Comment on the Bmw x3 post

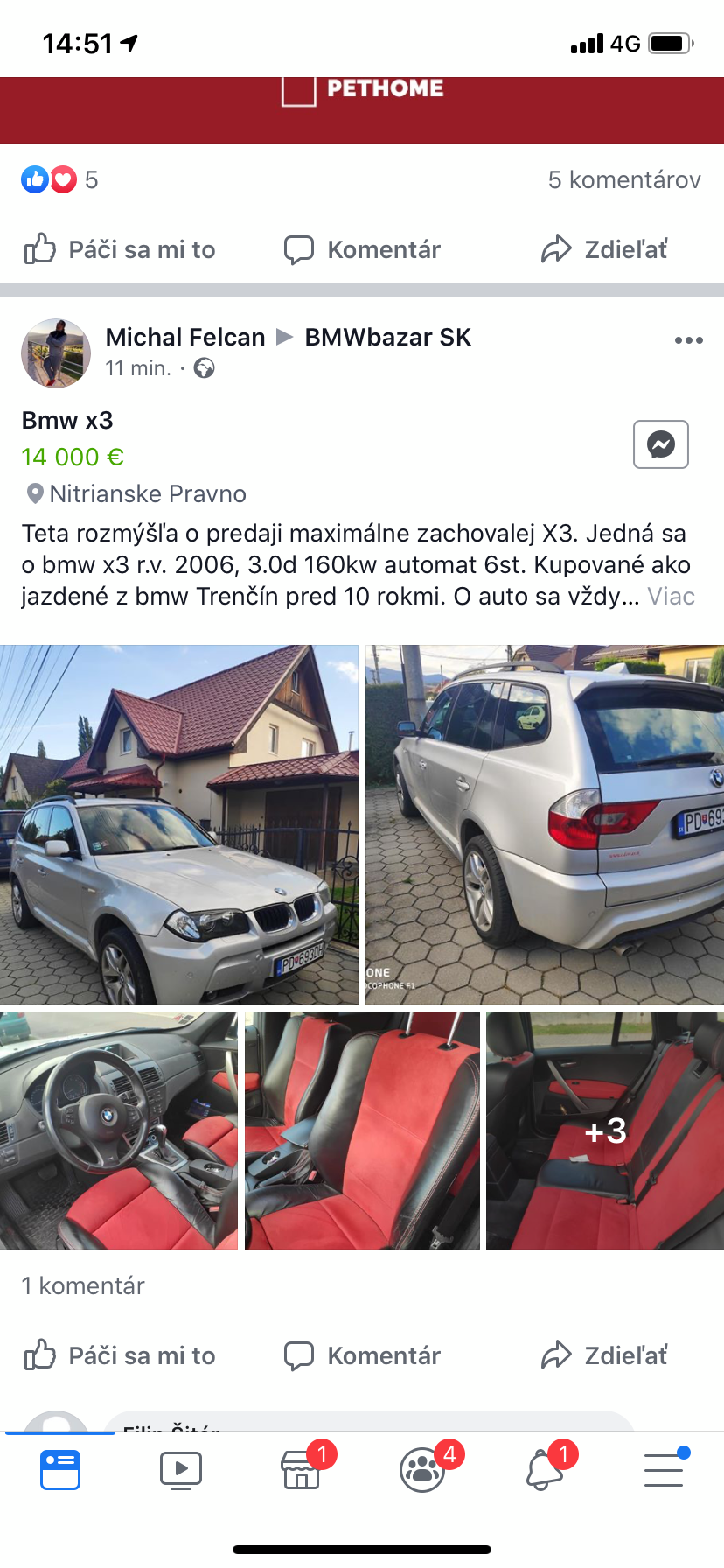coord(362,1355)
